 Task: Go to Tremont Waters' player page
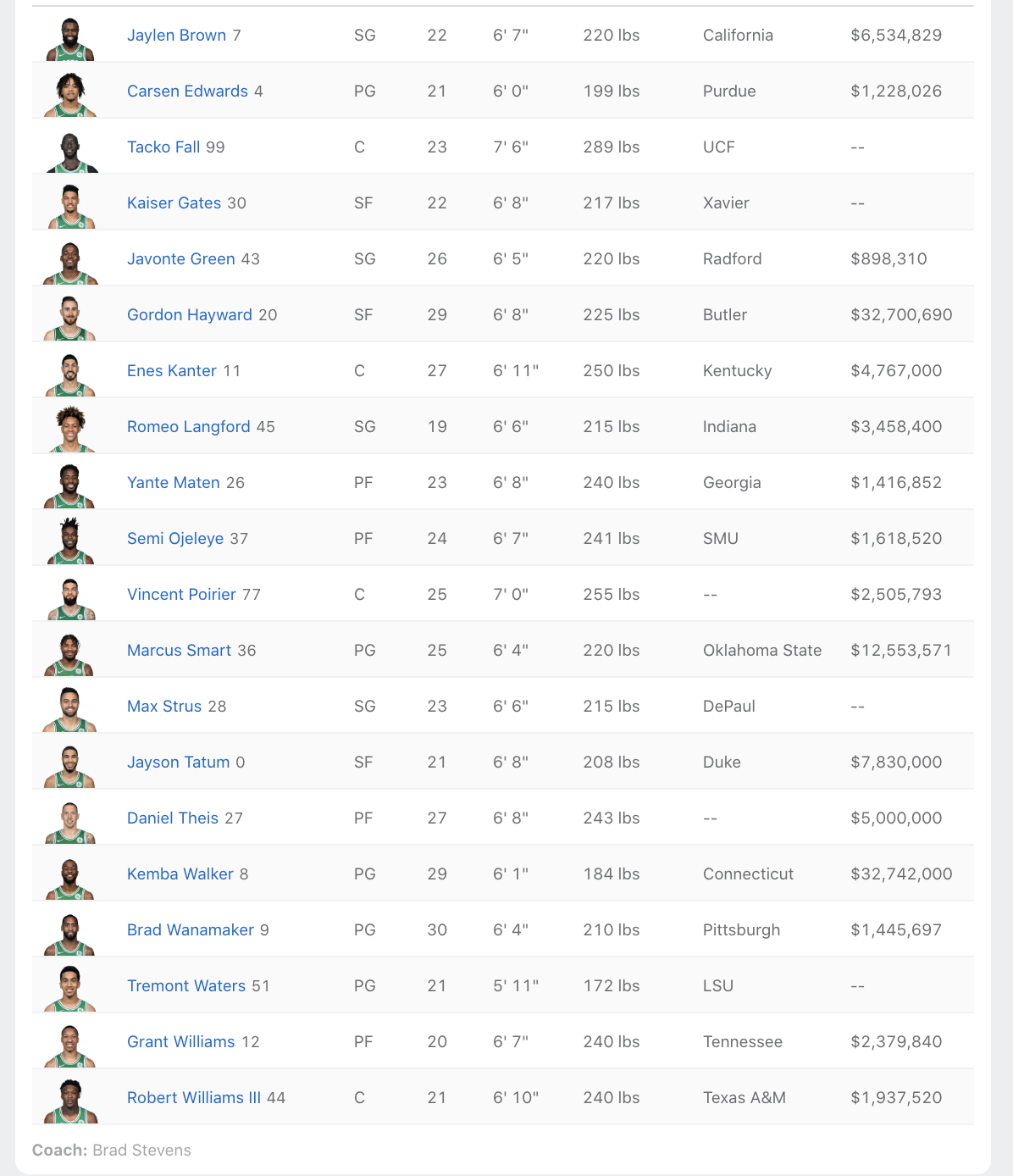(x=185, y=986)
